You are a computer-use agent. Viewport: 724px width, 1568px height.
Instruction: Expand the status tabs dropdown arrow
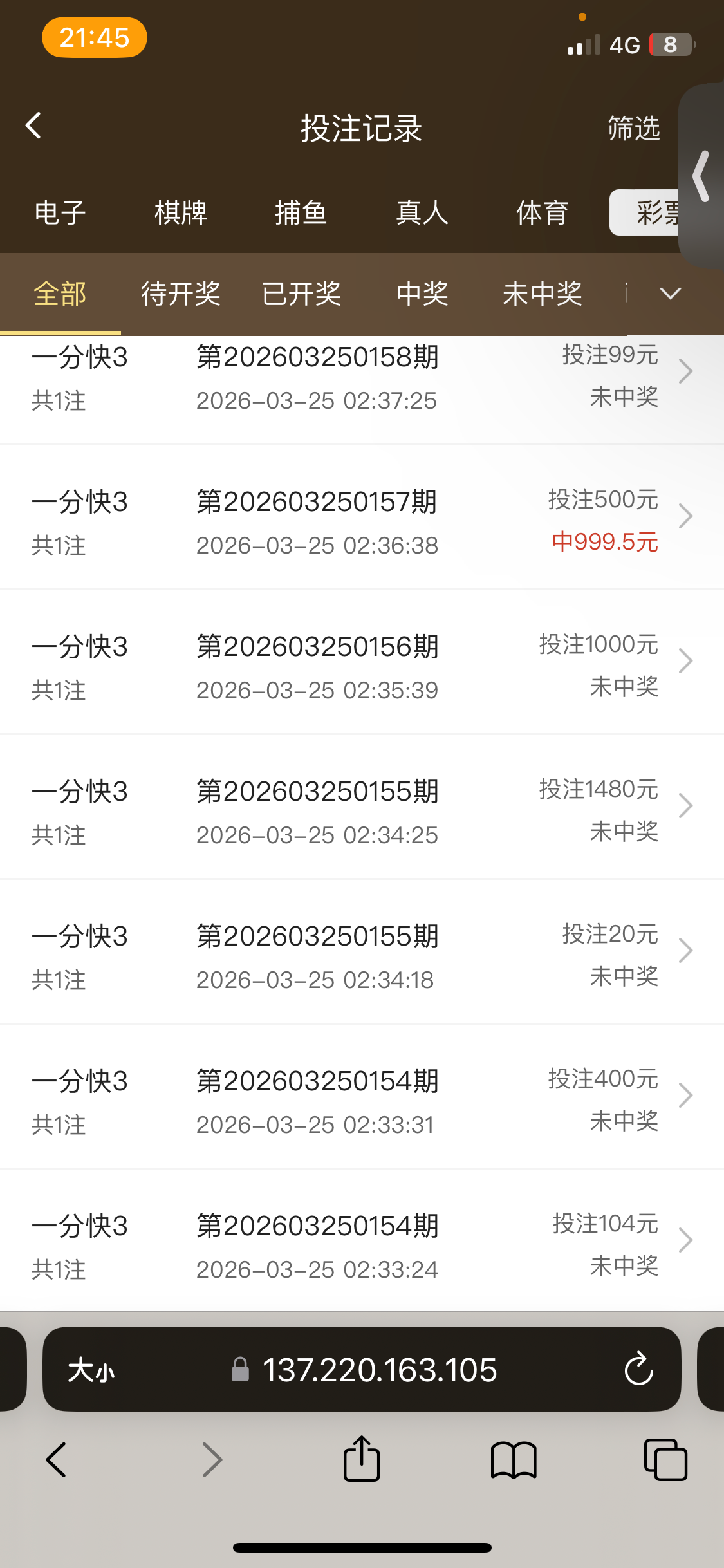670,294
